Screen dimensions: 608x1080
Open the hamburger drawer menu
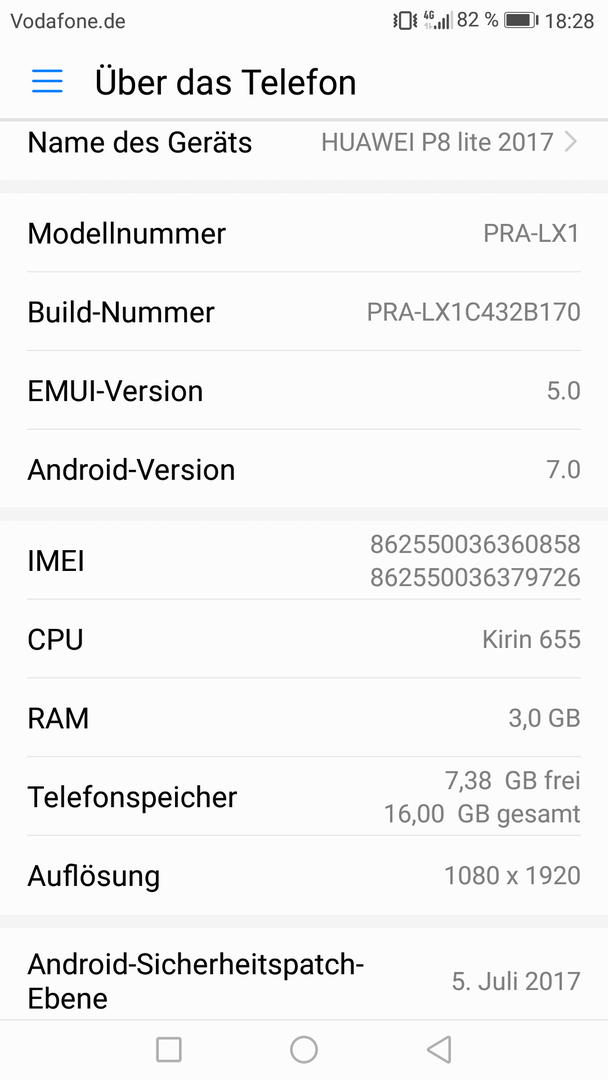coord(48,82)
